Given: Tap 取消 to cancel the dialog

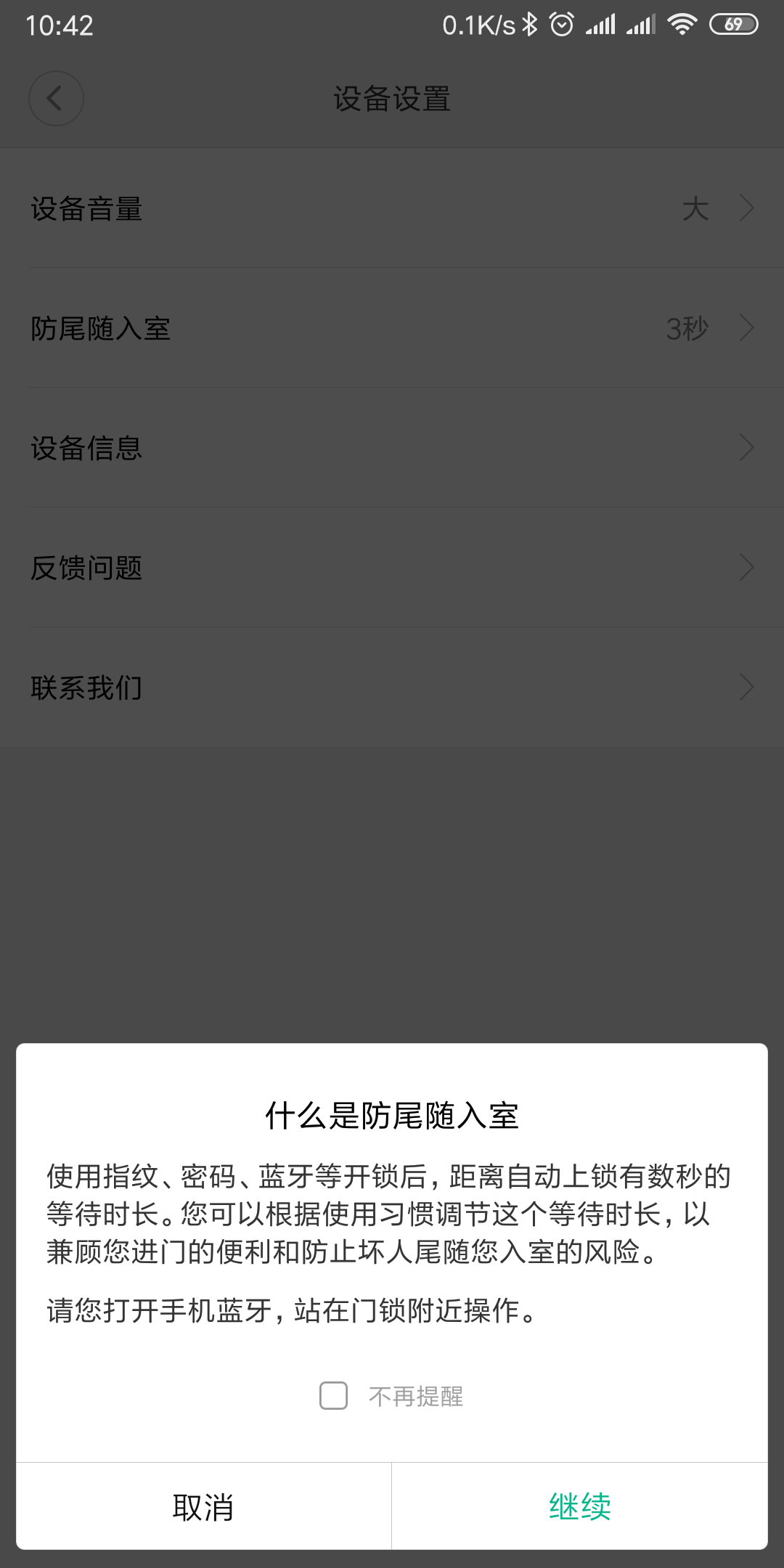Looking at the screenshot, I should click(203, 1507).
